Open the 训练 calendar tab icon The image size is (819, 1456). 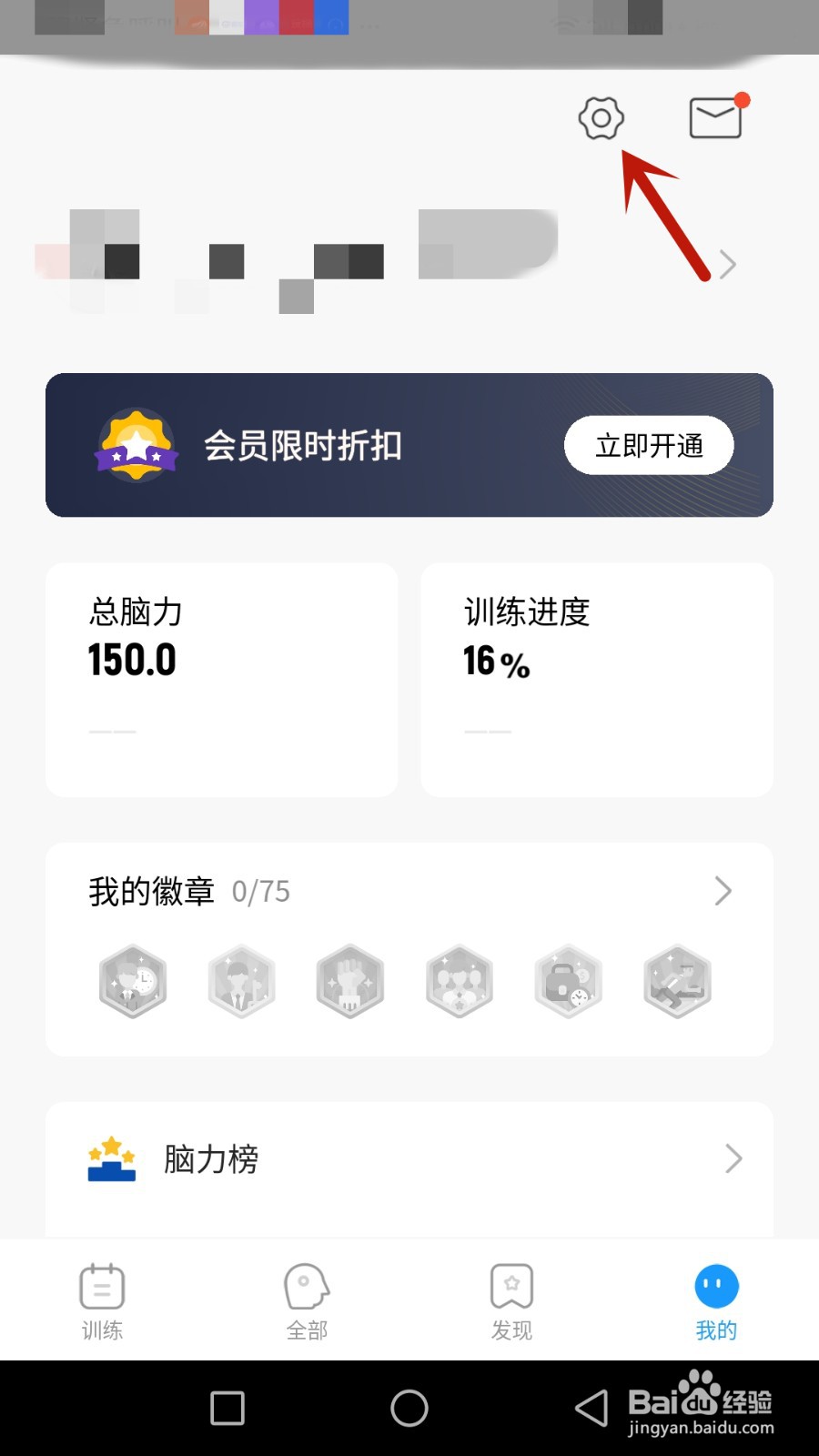(101, 1286)
